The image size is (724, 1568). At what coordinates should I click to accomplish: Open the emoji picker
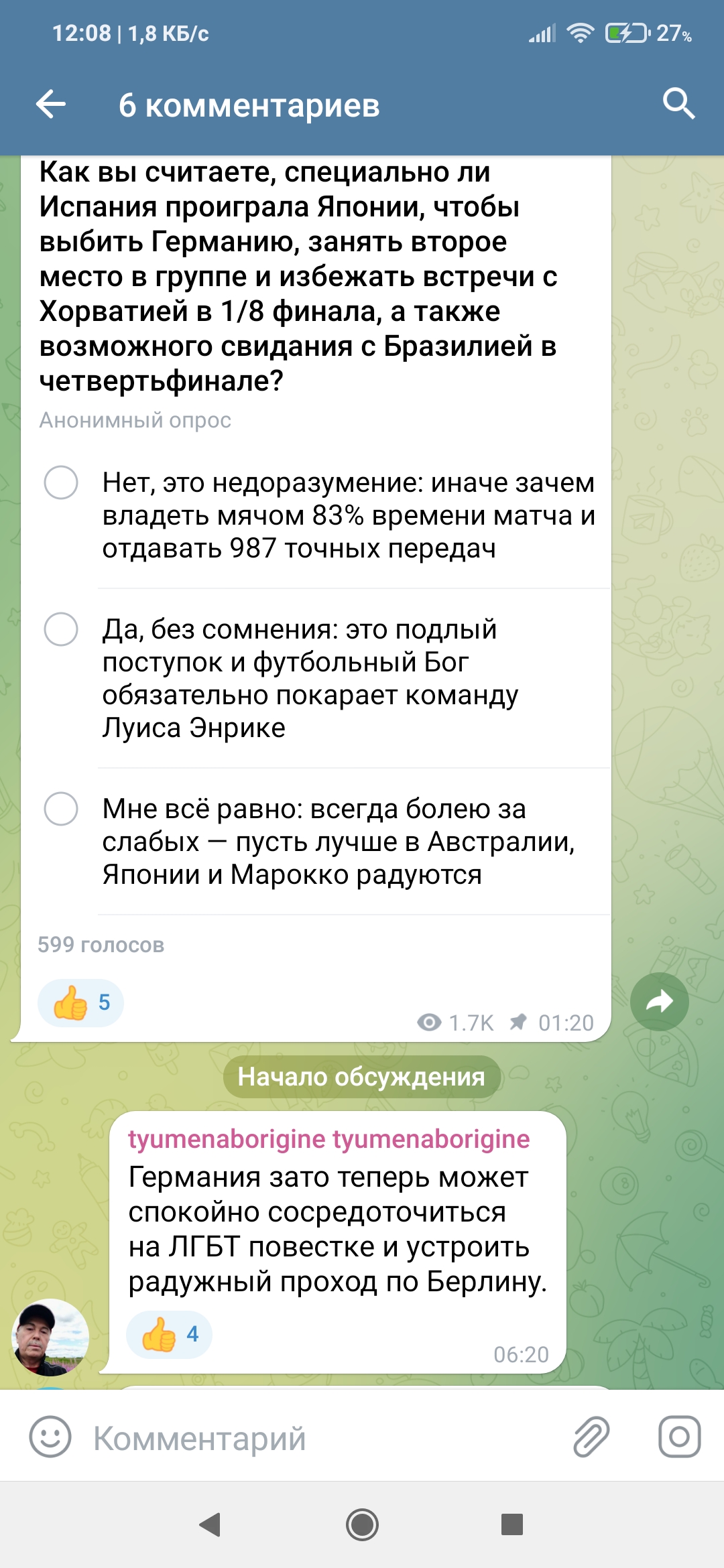click(50, 1437)
